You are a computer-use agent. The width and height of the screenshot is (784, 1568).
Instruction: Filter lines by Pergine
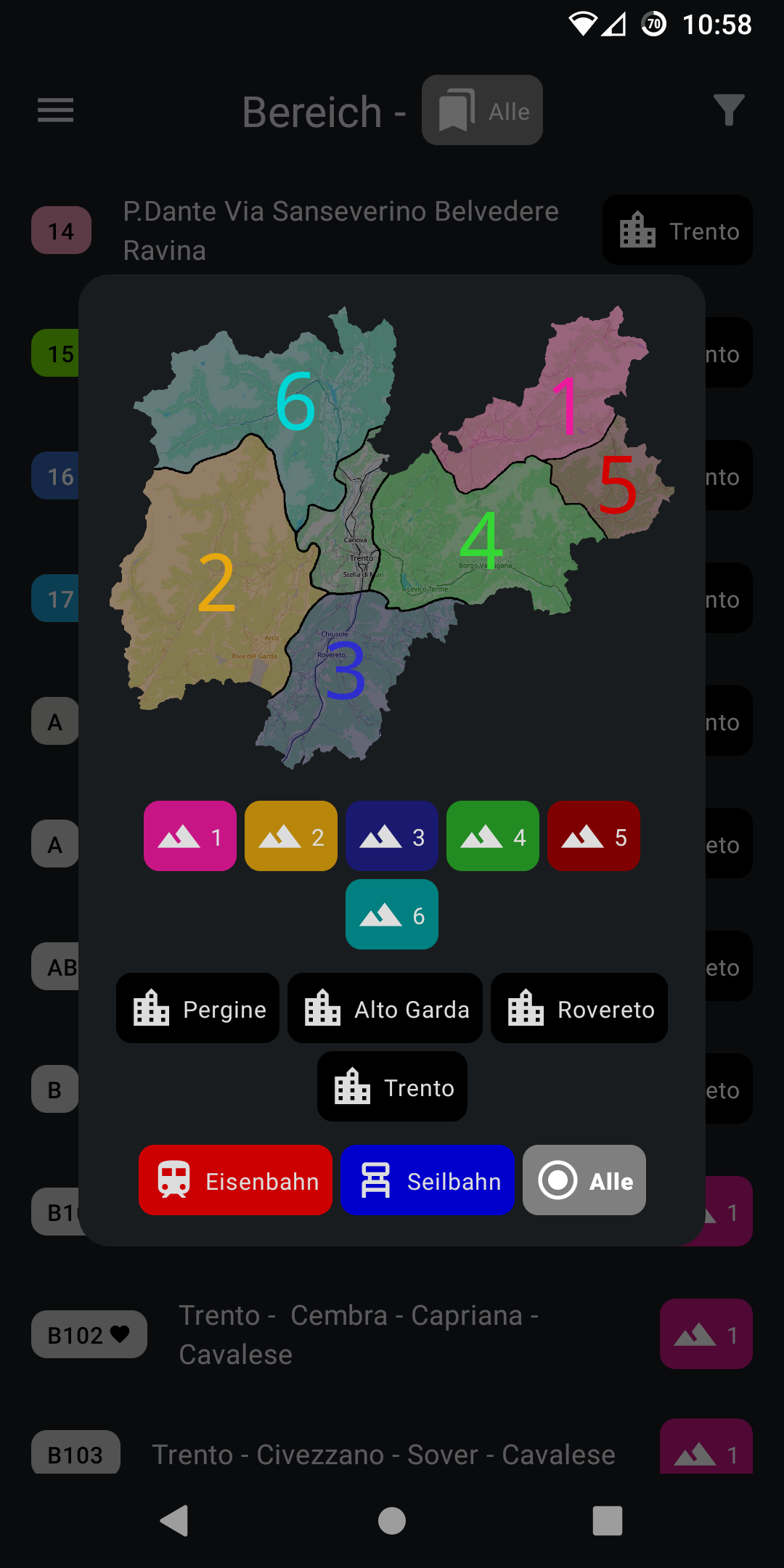[198, 1008]
